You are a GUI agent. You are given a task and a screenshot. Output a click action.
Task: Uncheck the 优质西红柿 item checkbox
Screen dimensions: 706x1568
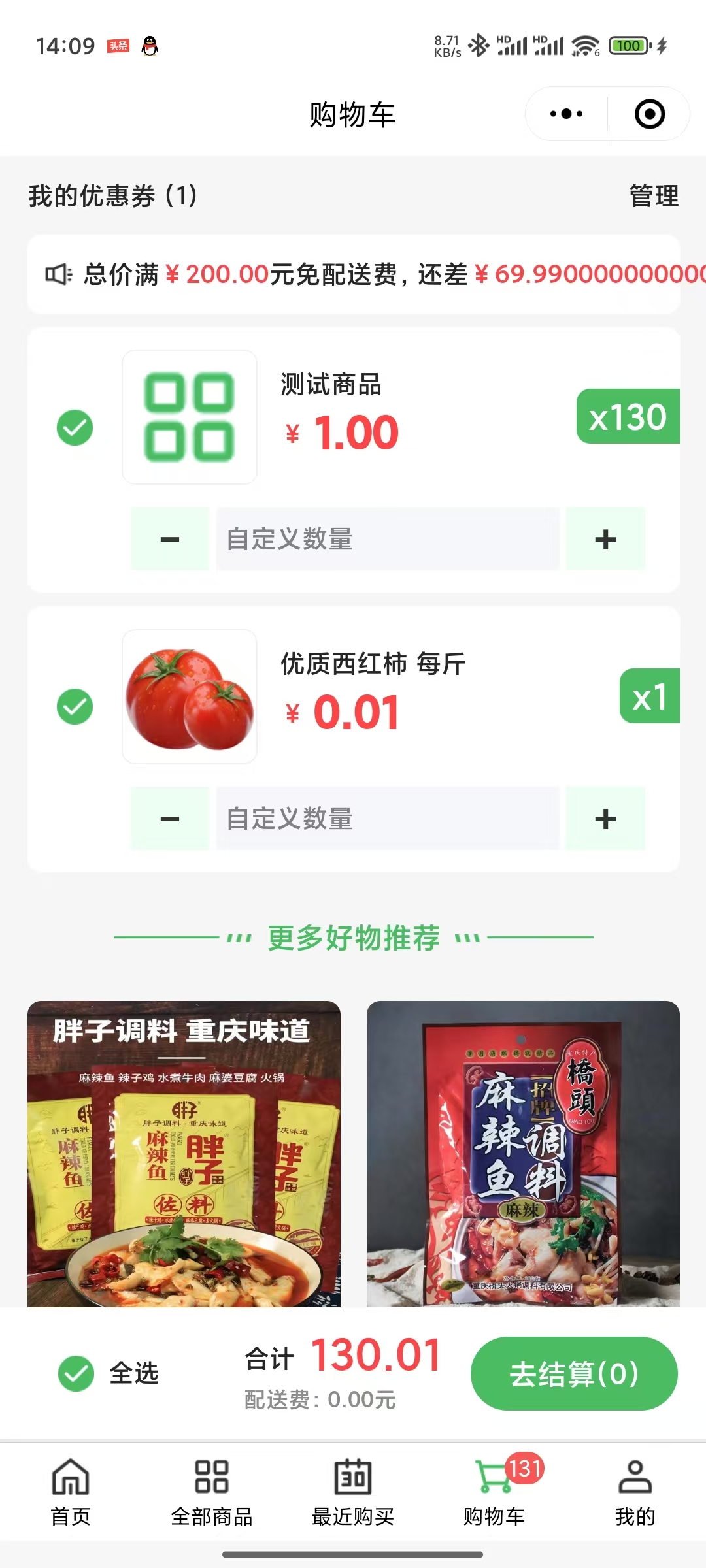pyautogui.click(x=75, y=707)
